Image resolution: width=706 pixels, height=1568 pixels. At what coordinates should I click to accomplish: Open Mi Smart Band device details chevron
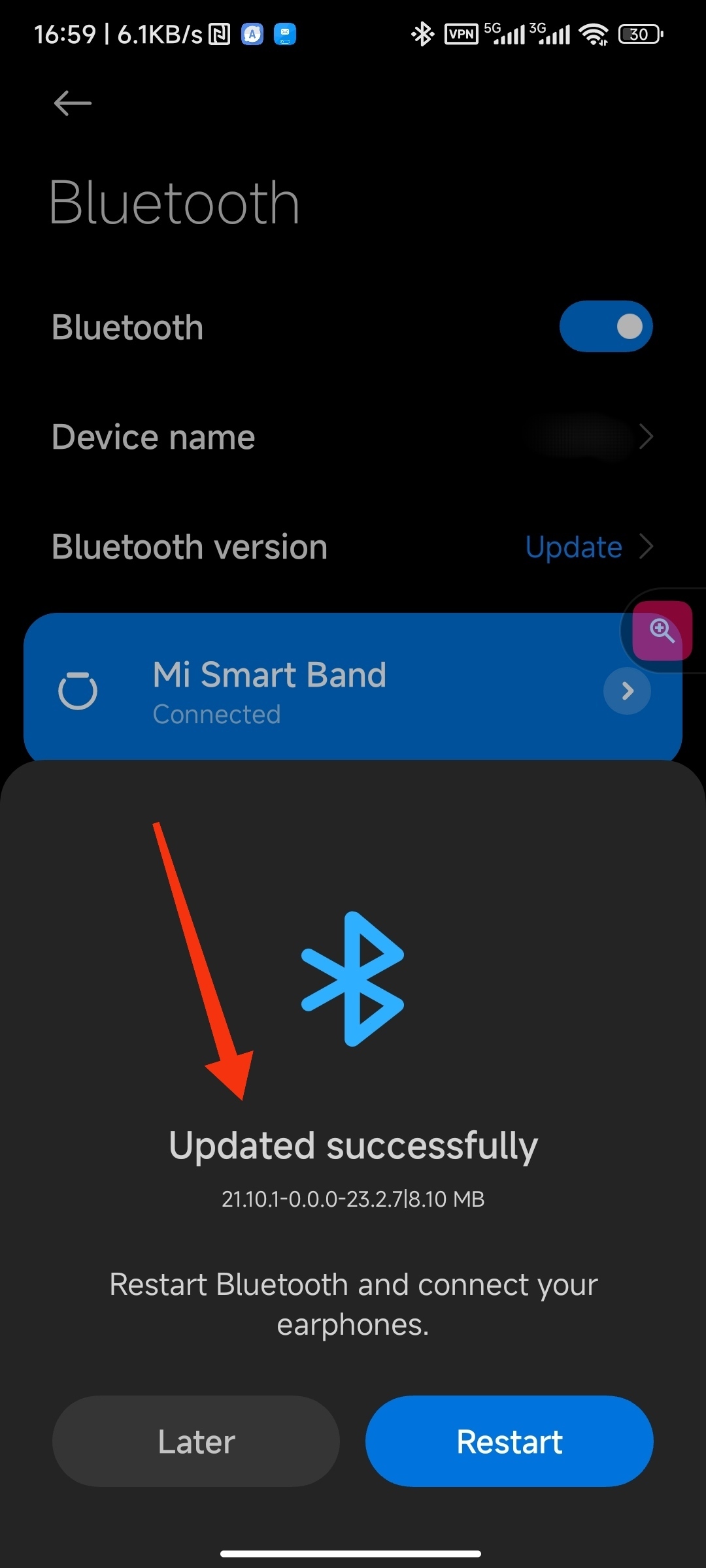click(x=627, y=691)
